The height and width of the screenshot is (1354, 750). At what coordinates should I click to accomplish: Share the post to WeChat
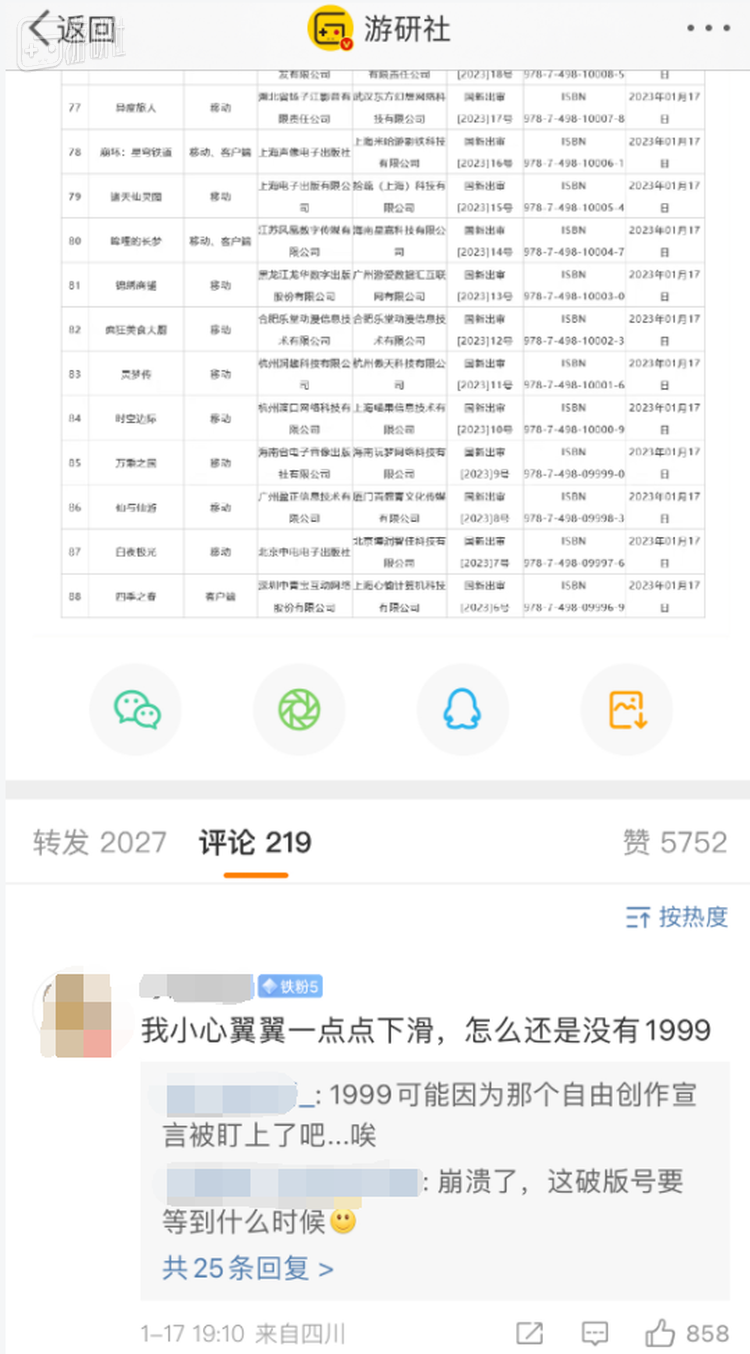pyautogui.click(x=137, y=709)
